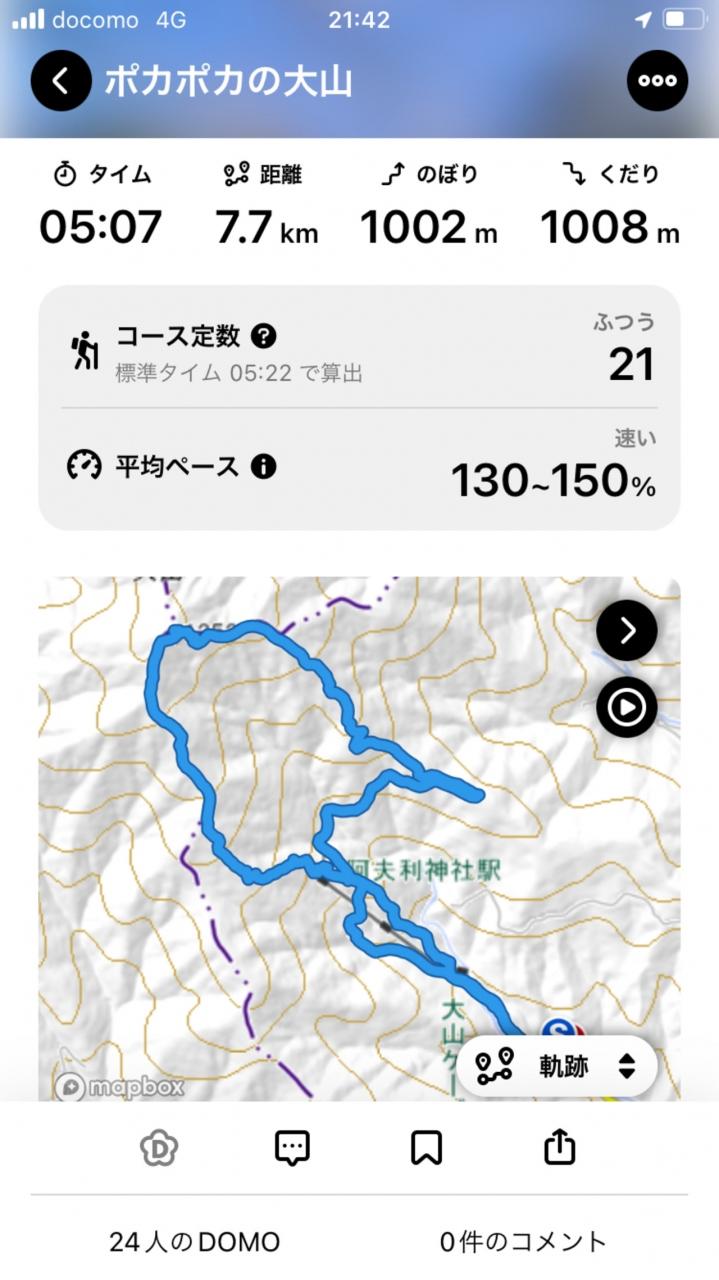
Task: Bookmark this activity record
Action: (427, 1148)
